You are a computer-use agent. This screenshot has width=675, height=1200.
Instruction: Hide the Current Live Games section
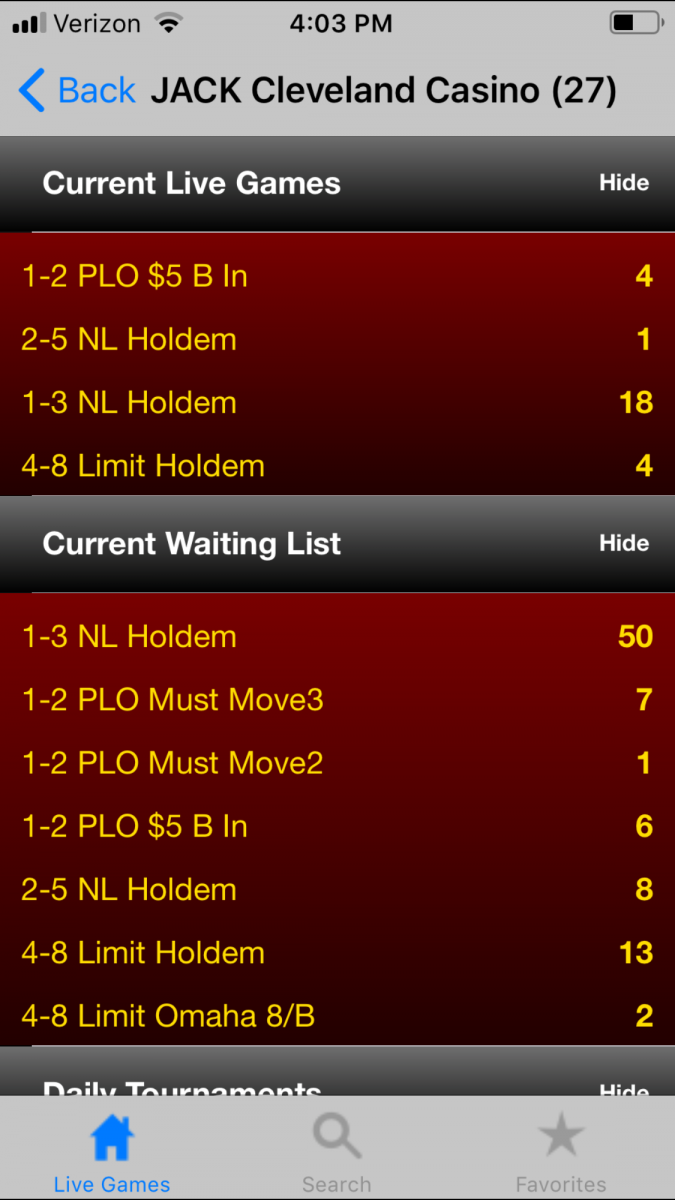623,183
